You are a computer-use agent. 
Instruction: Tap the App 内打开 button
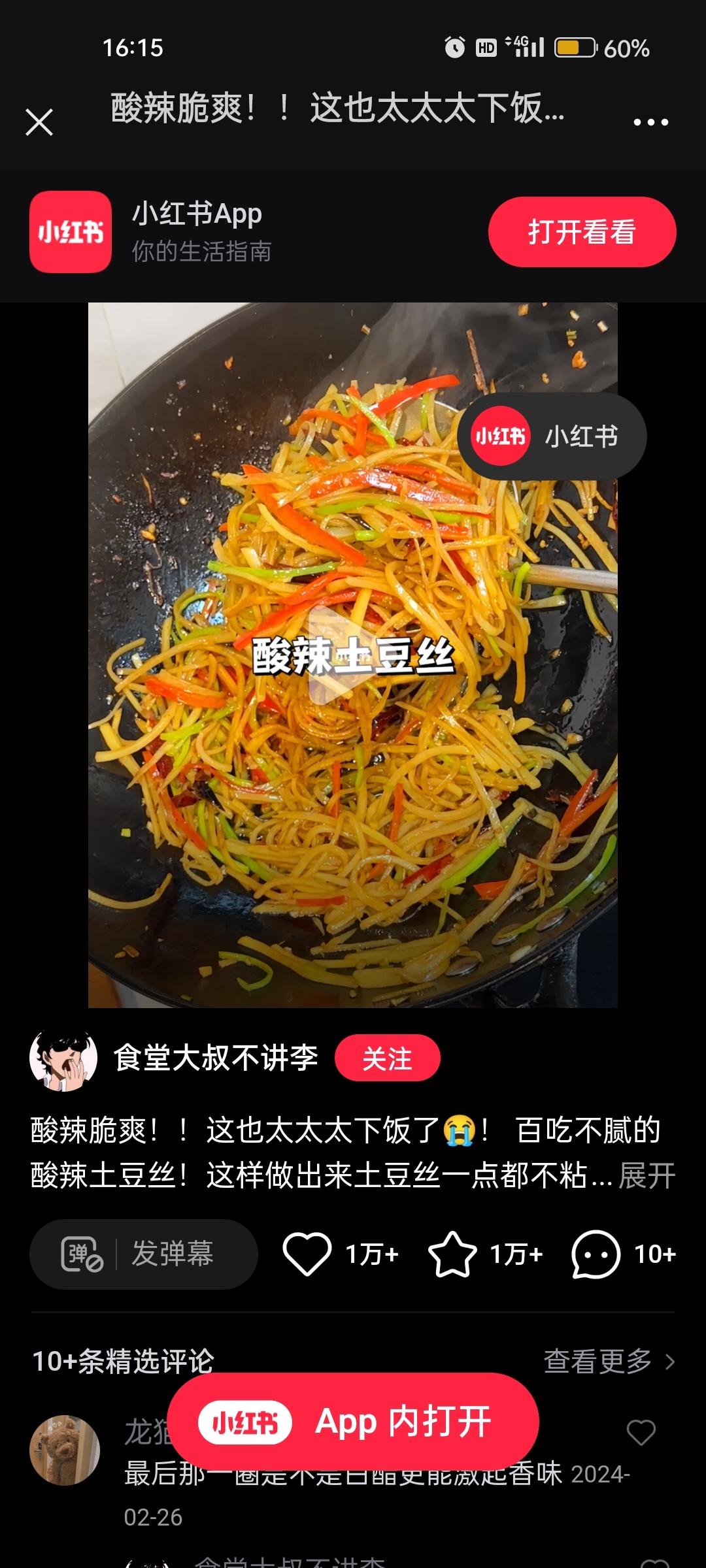click(x=353, y=1422)
